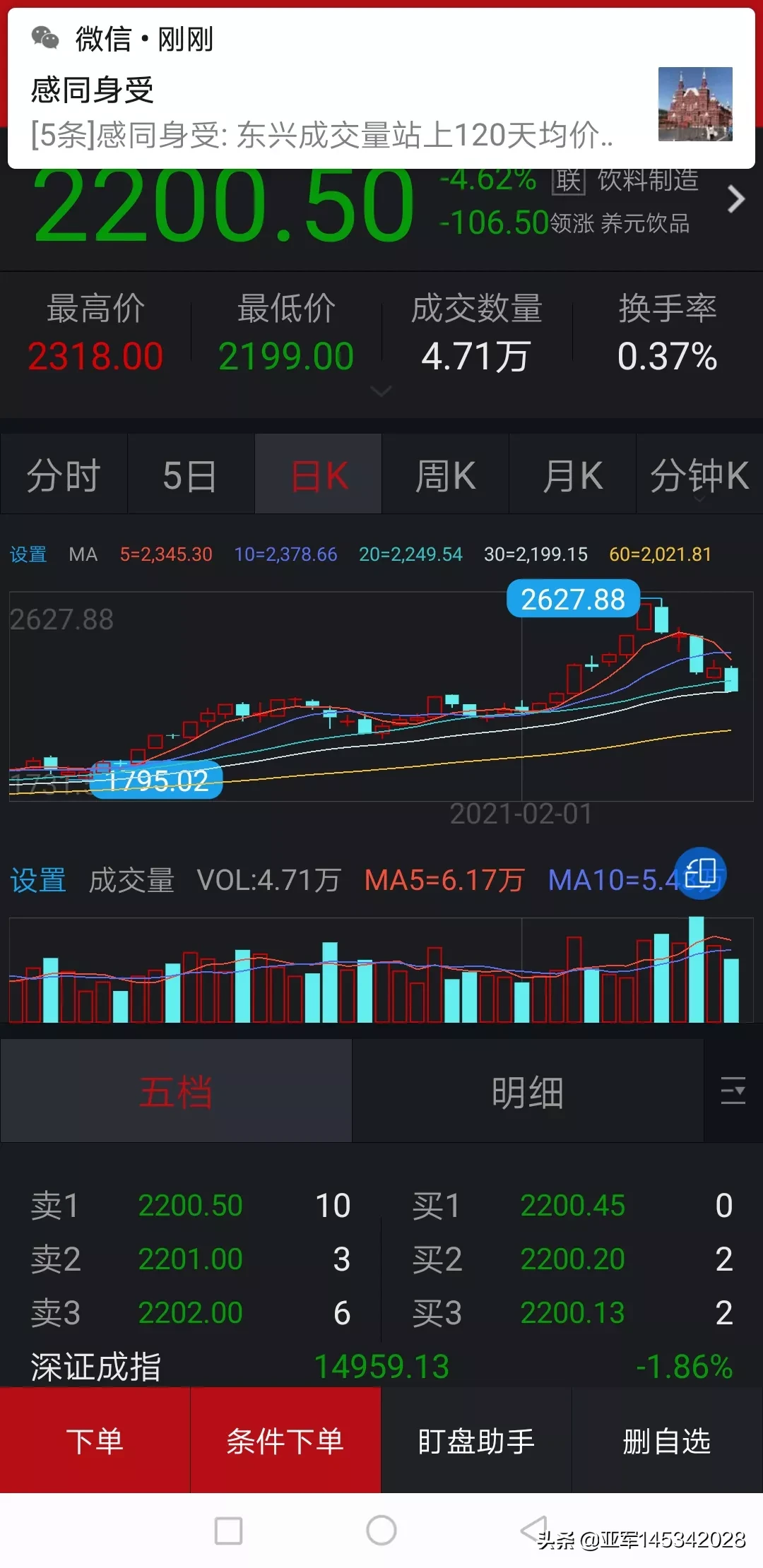This screenshot has width=763, height=1568.
Task: Open the 饮料制造 sector arrow
Action: (735, 199)
